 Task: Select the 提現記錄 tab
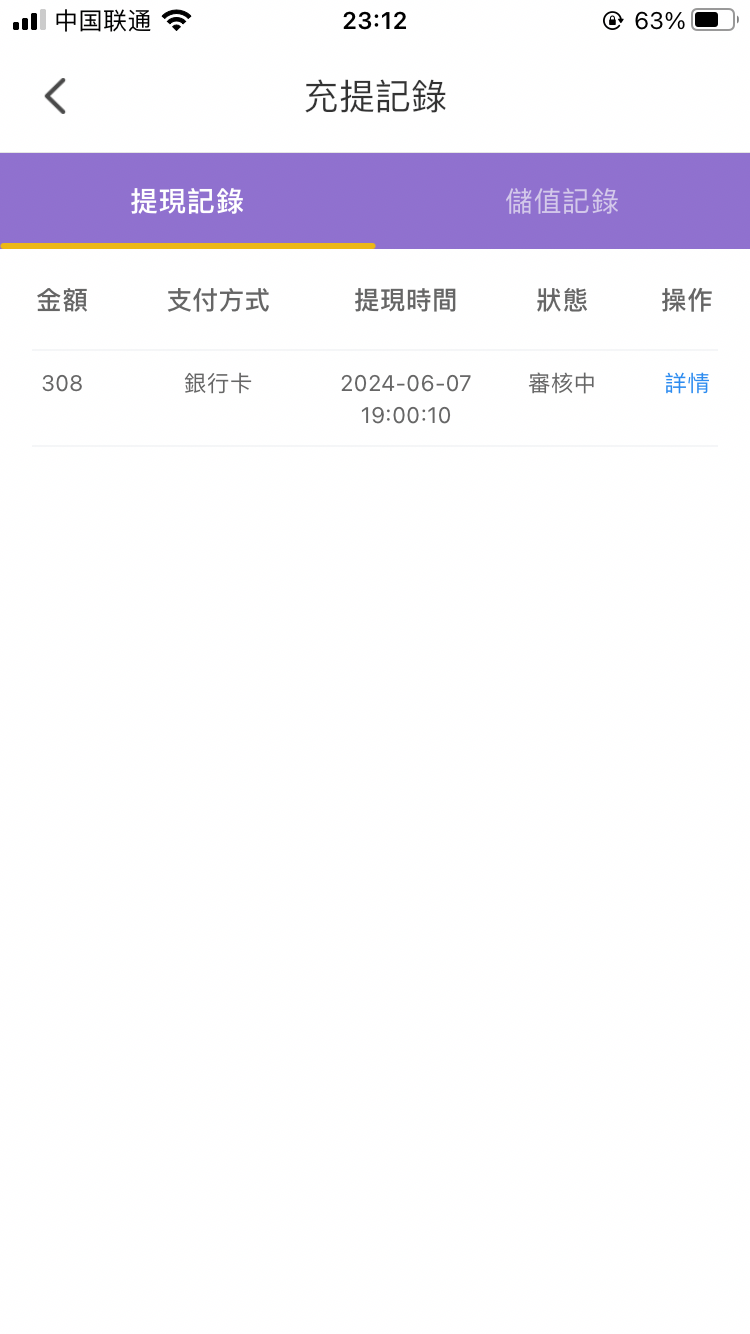(187, 201)
